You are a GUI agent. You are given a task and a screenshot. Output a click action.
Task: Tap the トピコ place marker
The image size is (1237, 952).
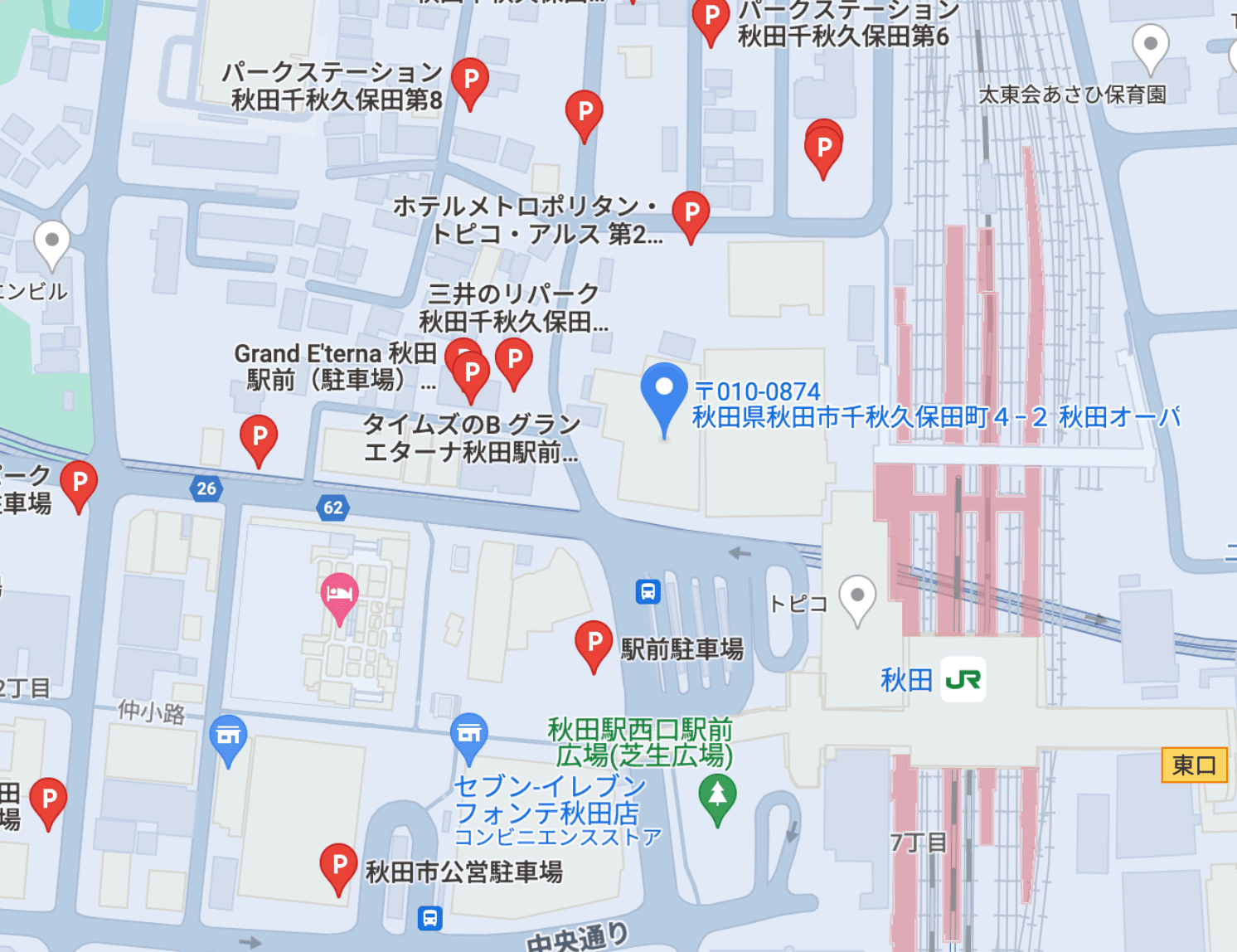[857, 596]
